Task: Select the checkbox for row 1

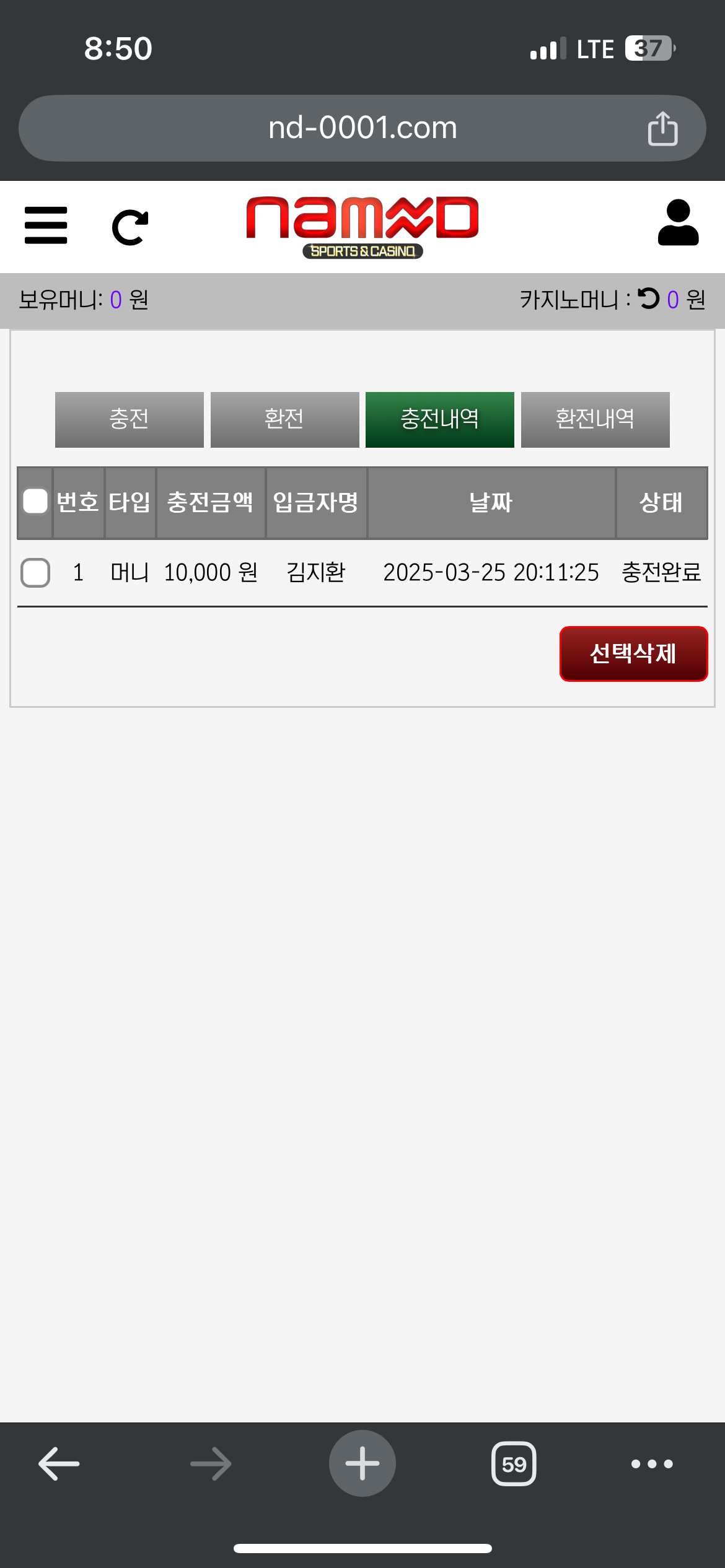Action: pos(35,572)
